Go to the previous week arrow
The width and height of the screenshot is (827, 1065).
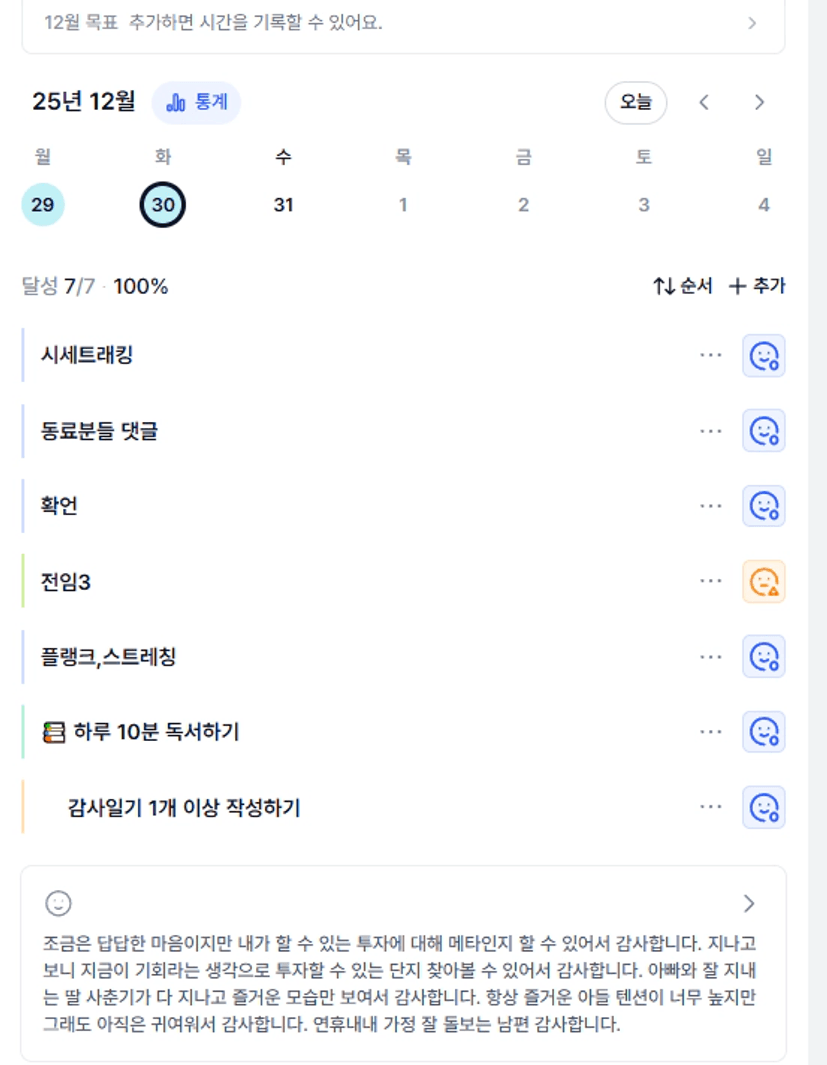(704, 102)
